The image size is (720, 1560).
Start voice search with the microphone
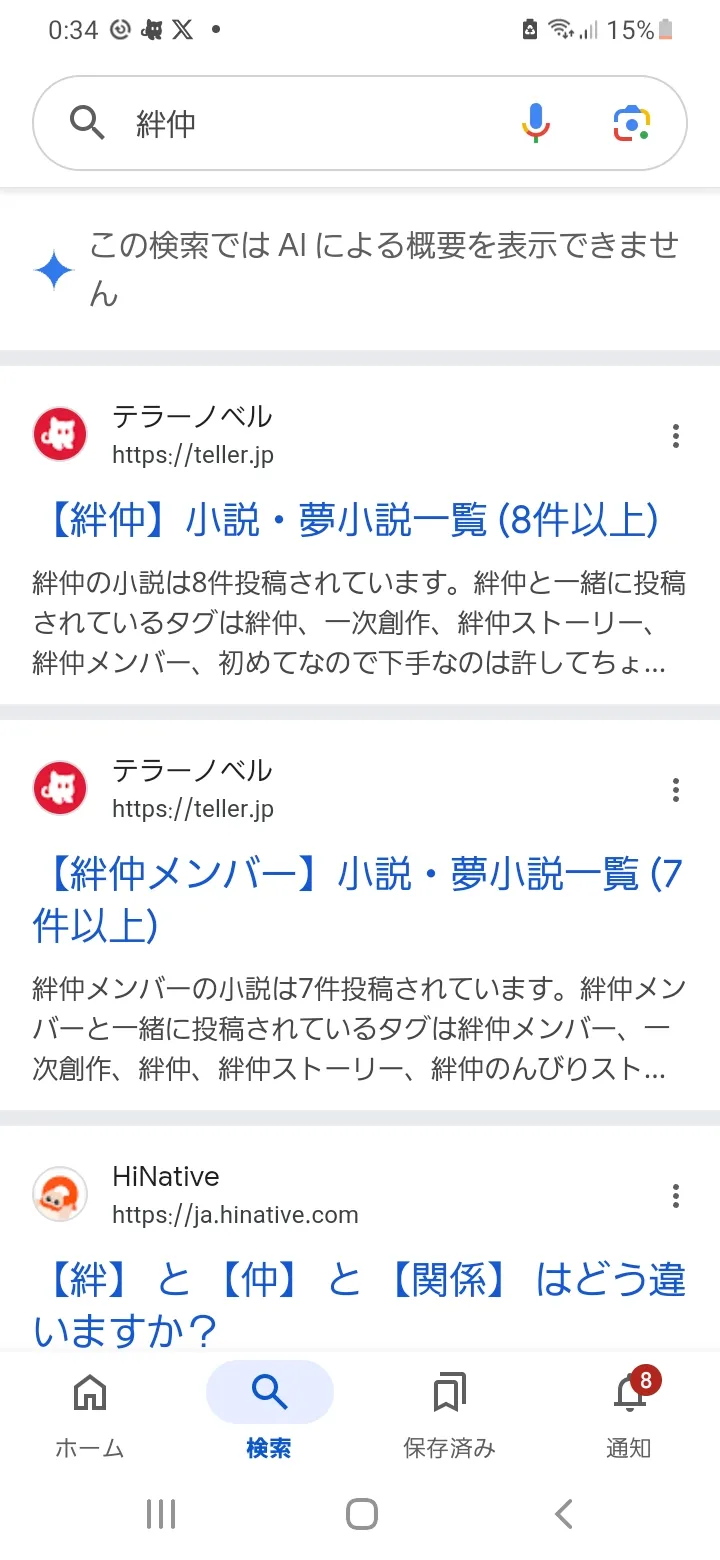tap(536, 123)
